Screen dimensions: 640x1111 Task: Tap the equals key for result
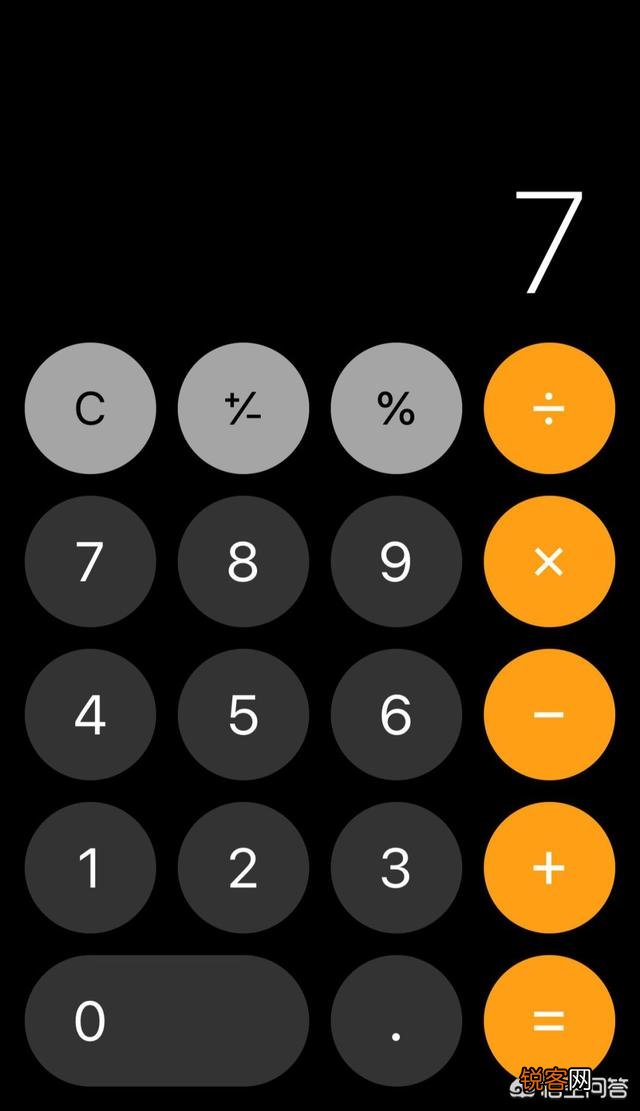[x=549, y=1020]
